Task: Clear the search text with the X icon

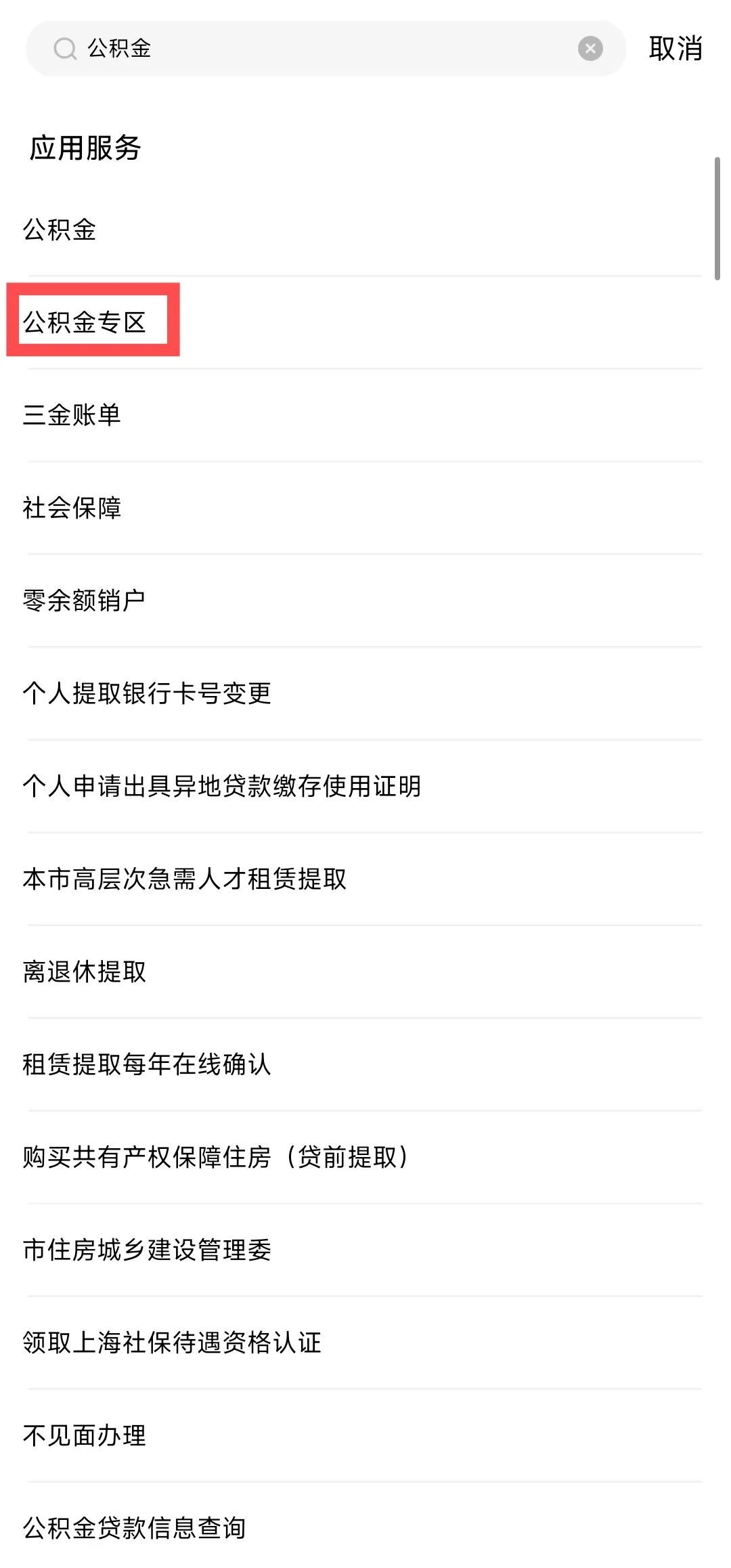Action: coord(590,49)
